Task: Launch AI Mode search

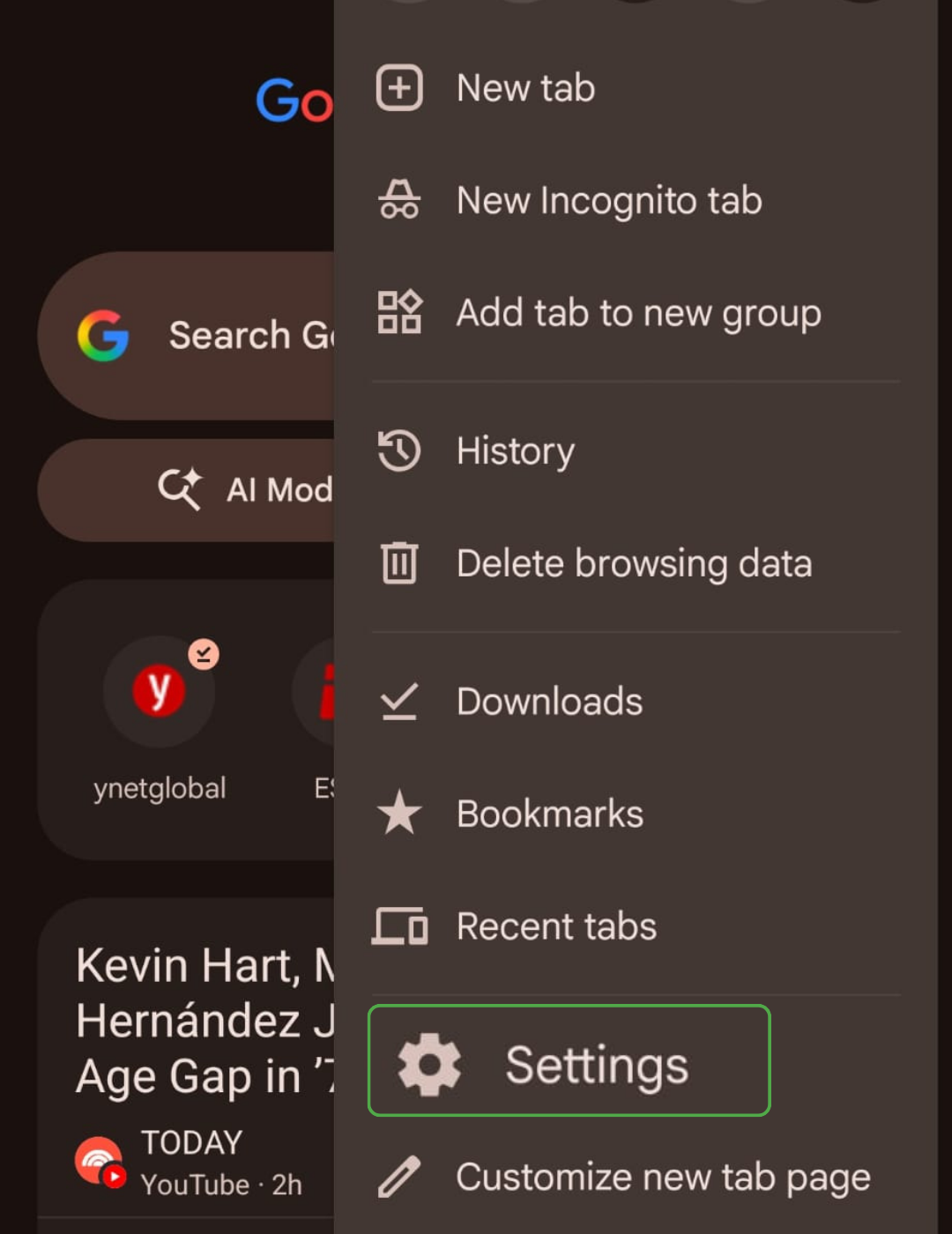Action: click(x=187, y=490)
